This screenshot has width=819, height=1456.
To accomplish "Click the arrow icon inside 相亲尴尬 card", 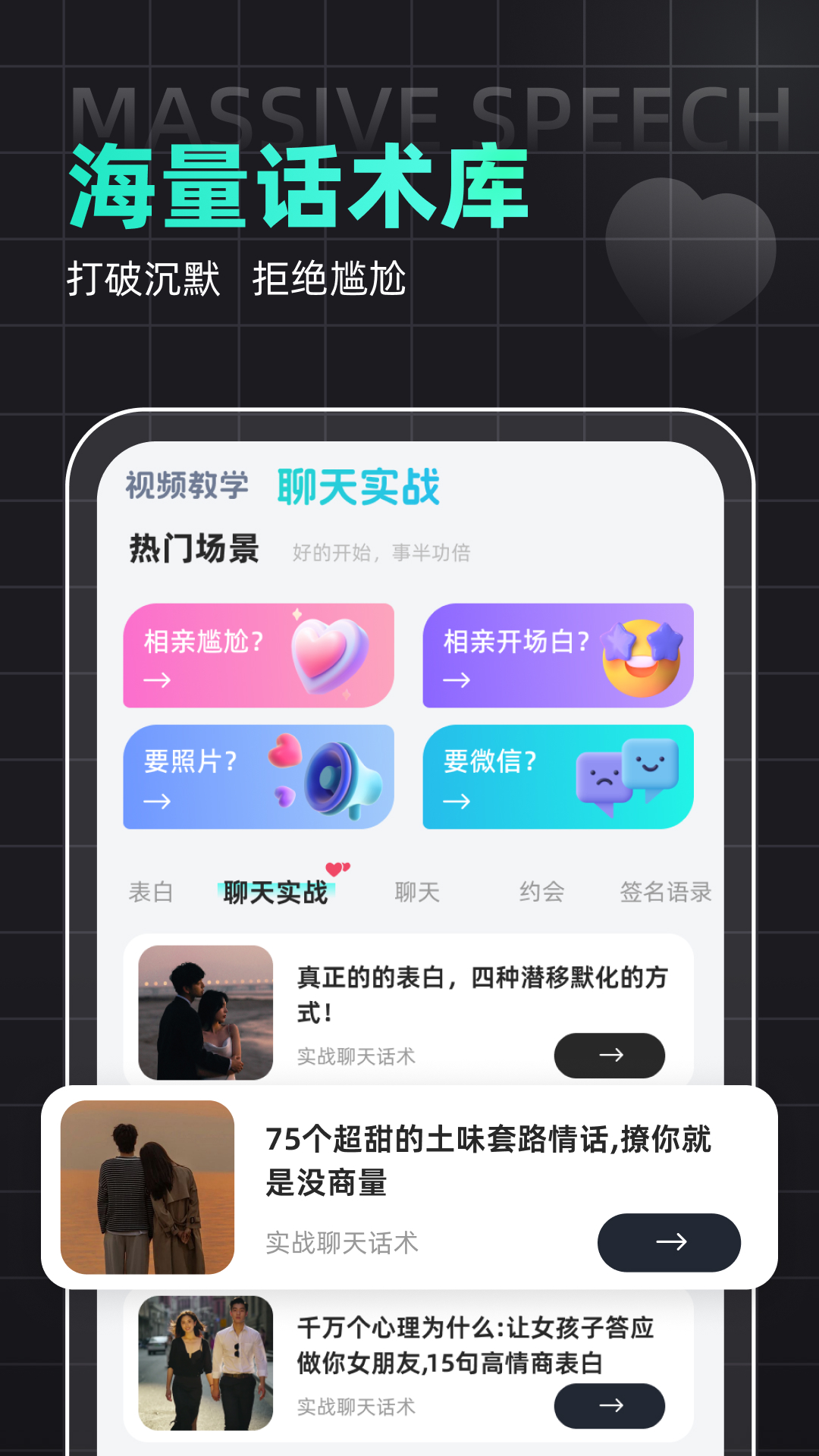I will [157, 680].
